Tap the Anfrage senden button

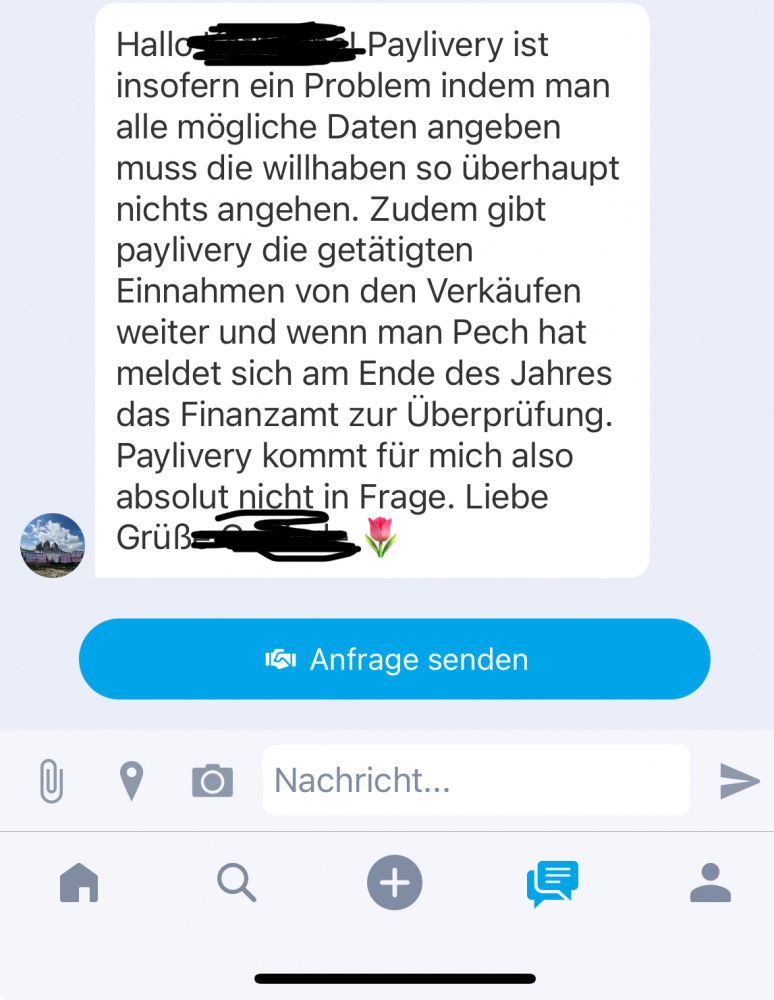tap(394, 659)
